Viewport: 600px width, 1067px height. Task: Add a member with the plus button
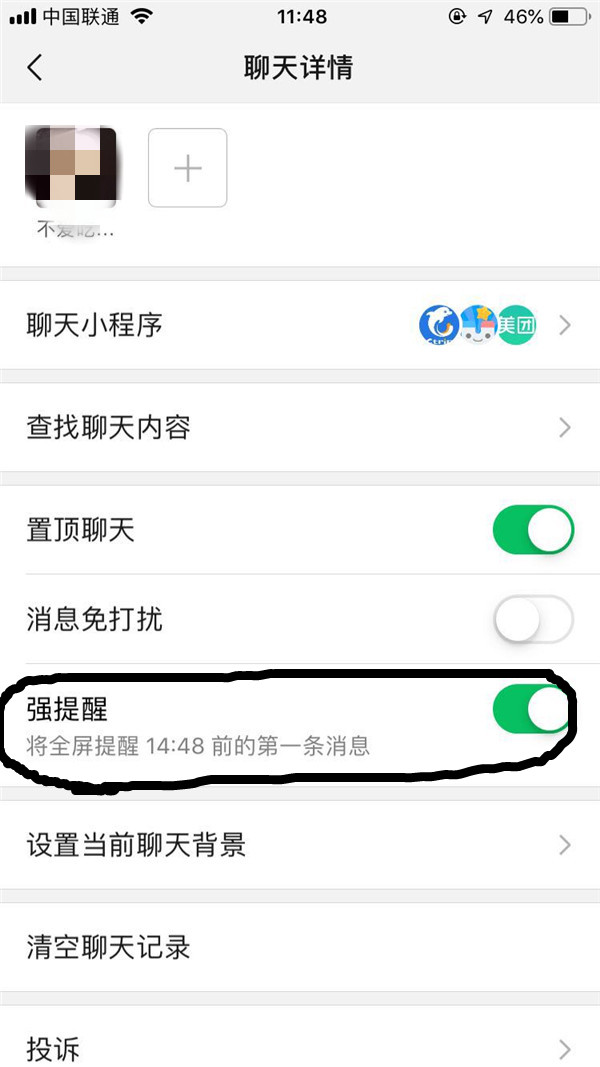pyautogui.click(x=188, y=168)
